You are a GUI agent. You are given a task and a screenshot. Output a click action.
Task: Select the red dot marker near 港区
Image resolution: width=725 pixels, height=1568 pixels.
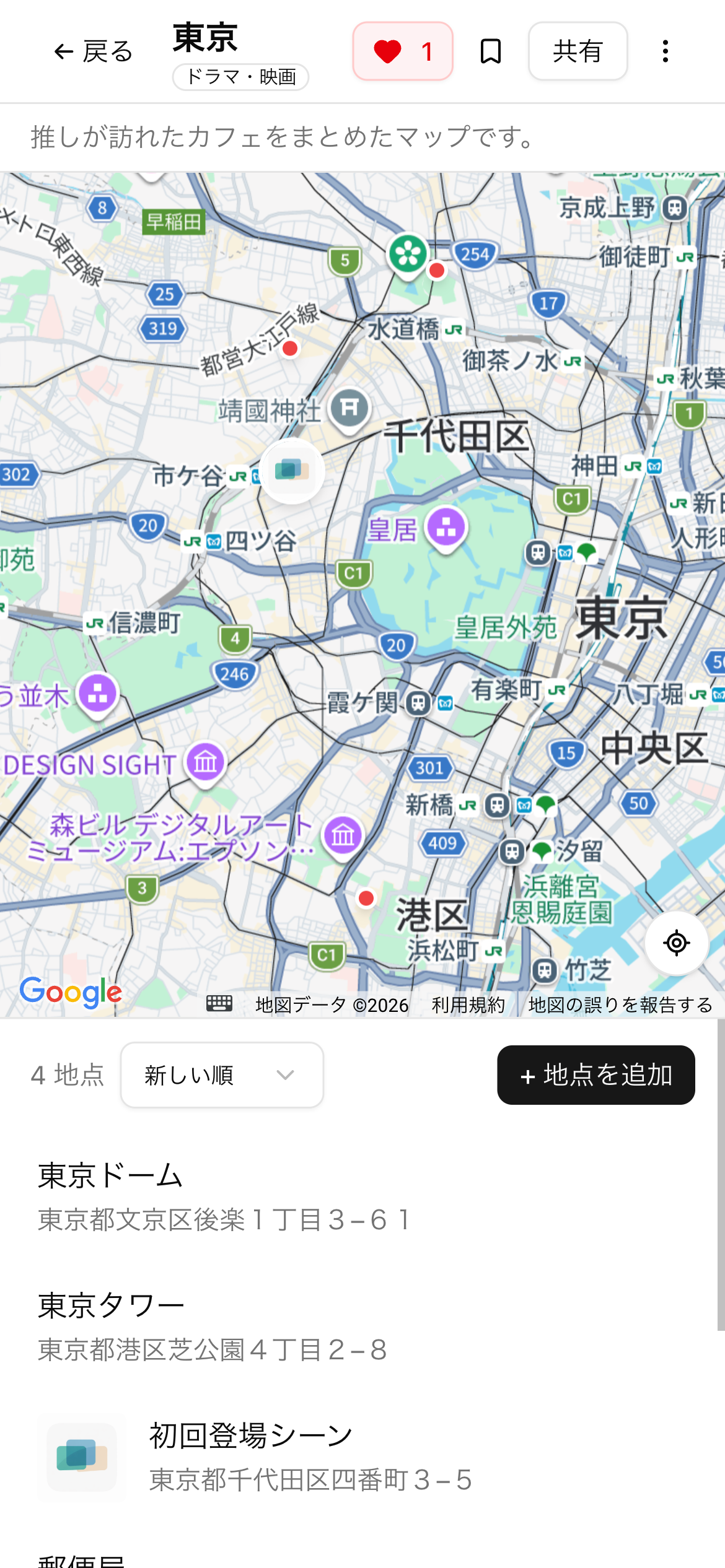tap(366, 898)
